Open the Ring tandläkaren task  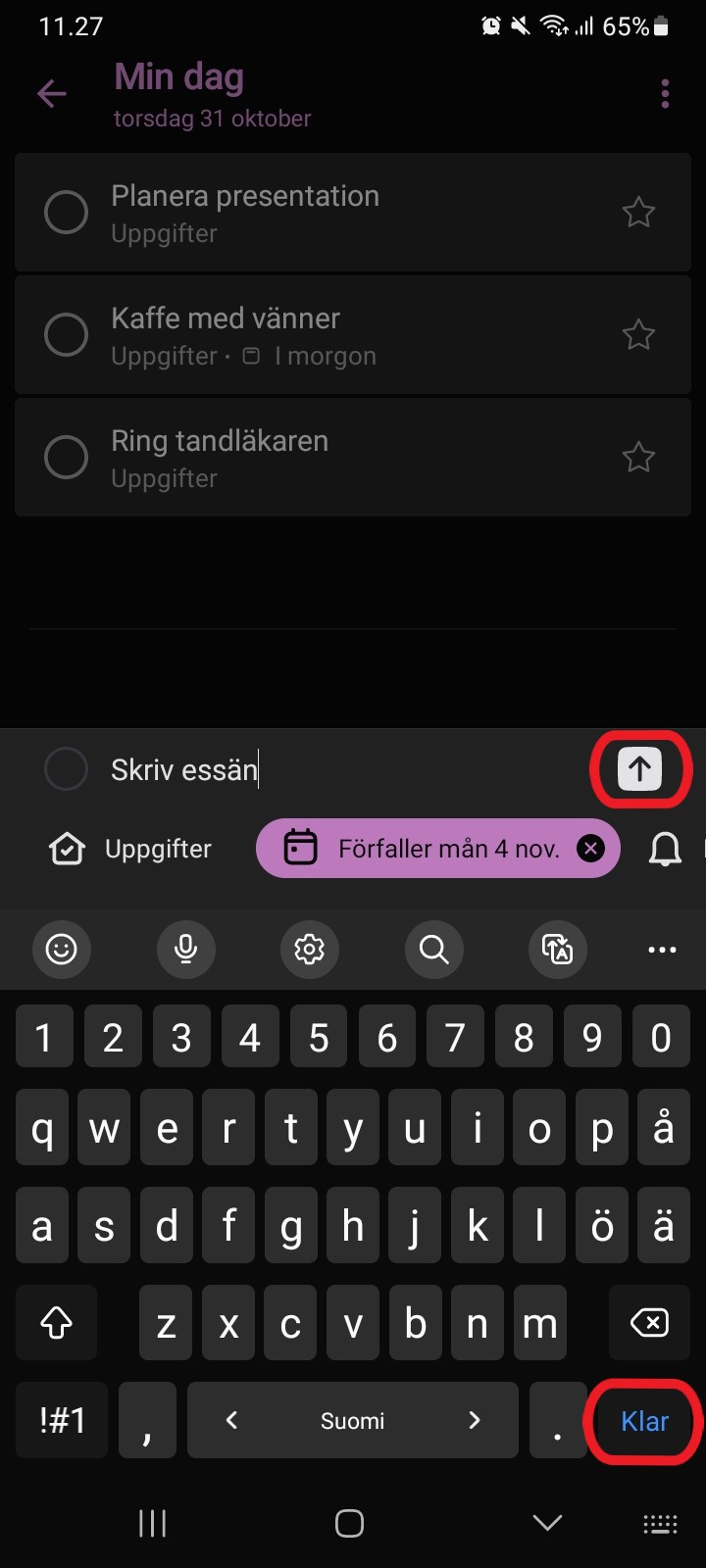pos(353,458)
